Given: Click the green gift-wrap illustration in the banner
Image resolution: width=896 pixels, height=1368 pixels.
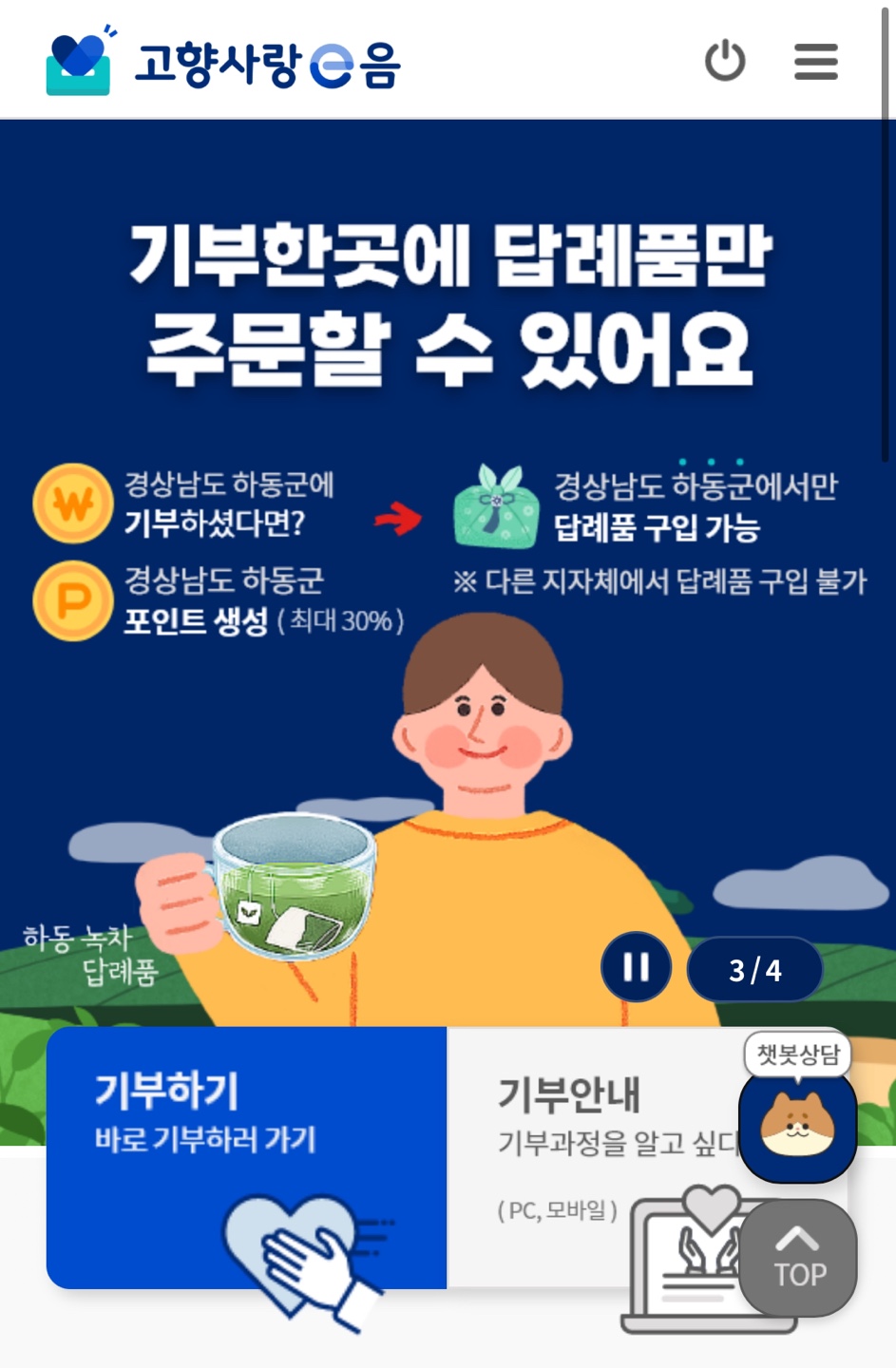Looking at the screenshot, I should tap(497, 508).
